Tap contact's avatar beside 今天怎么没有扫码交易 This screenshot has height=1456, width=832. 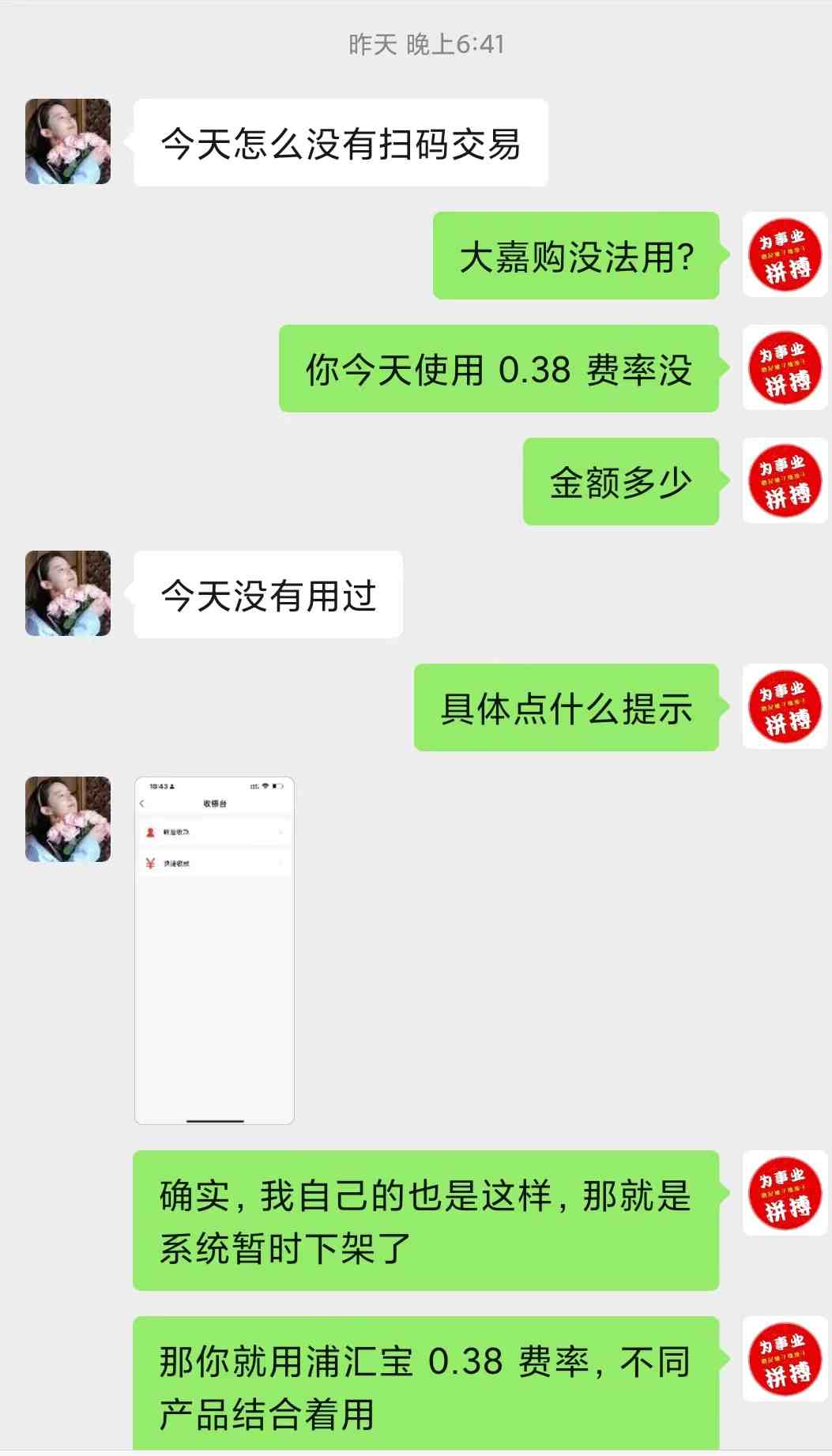[68, 141]
